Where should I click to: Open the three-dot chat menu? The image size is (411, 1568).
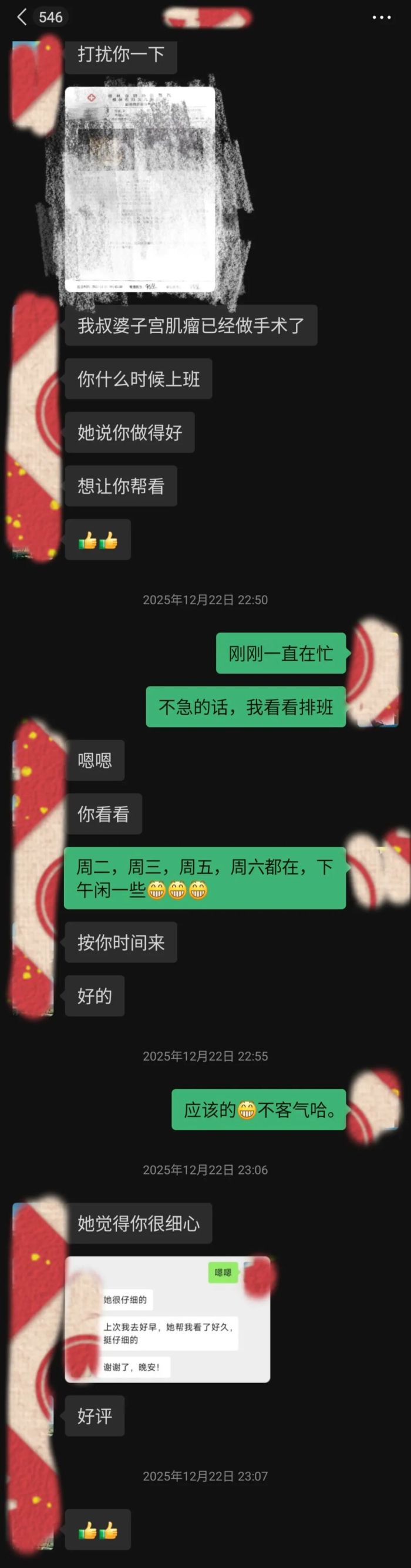(381, 17)
